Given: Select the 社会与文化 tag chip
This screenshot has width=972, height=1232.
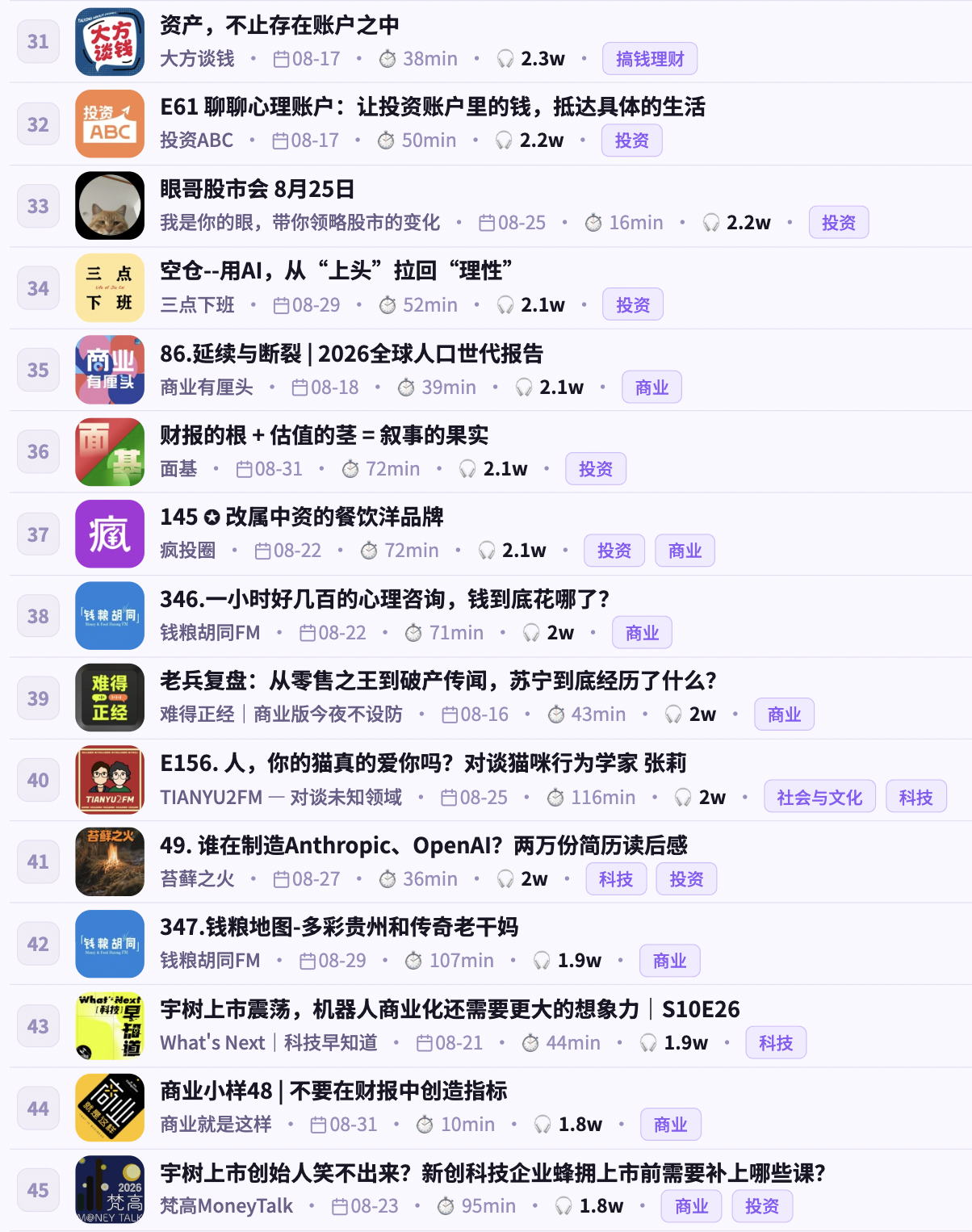Looking at the screenshot, I should (819, 798).
